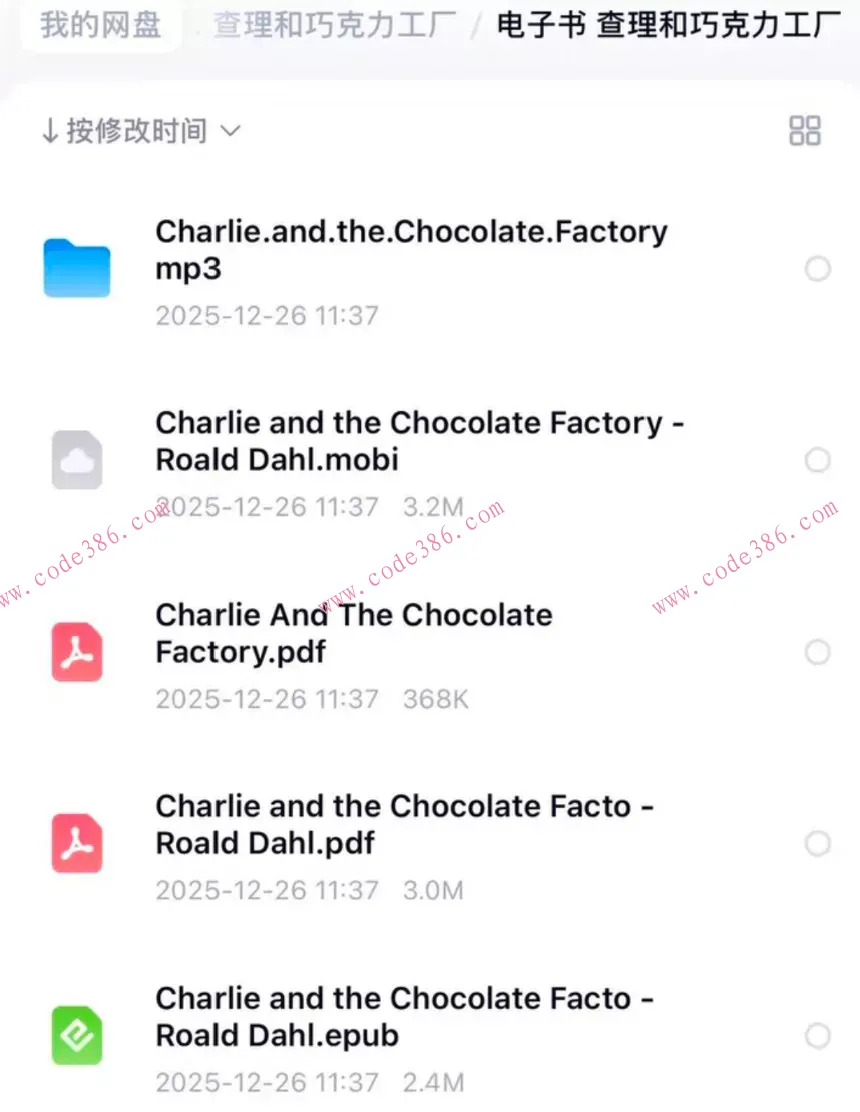Go to 我的网盘 root breadcrumb

coord(100,25)
